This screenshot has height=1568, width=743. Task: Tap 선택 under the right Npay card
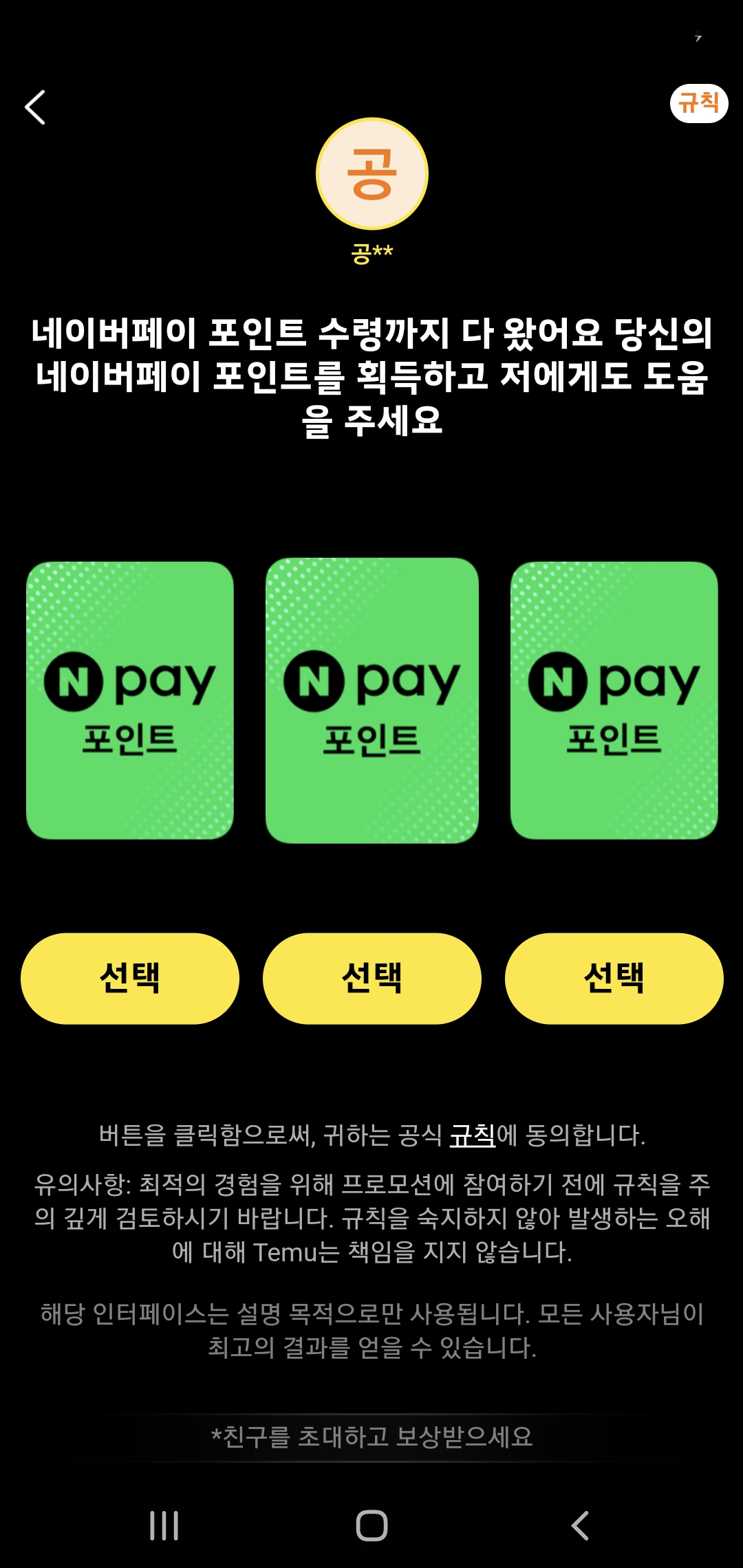tap(614, 978)
